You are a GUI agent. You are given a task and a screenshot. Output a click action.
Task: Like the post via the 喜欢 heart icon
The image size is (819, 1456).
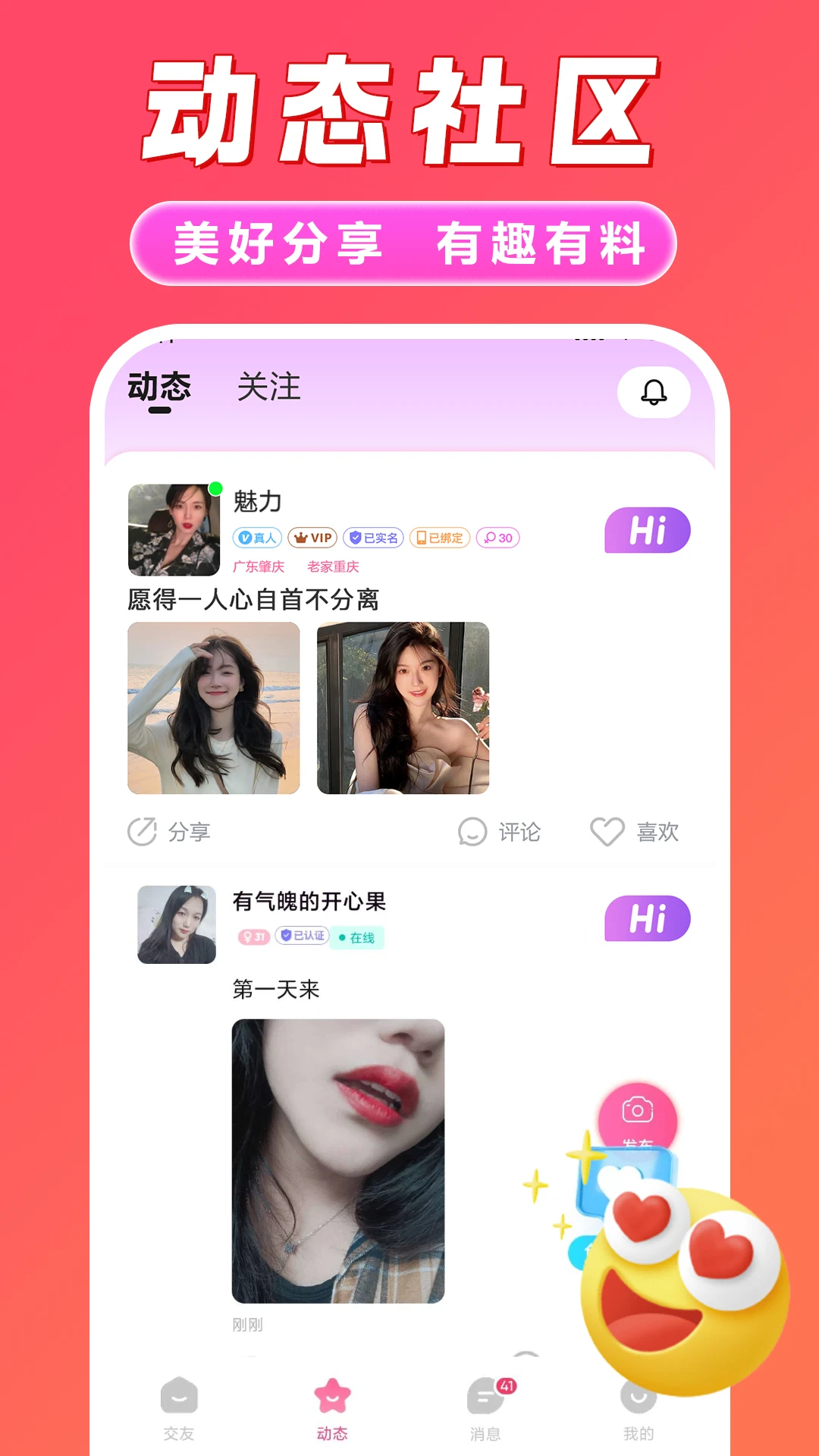coord(606,831)
